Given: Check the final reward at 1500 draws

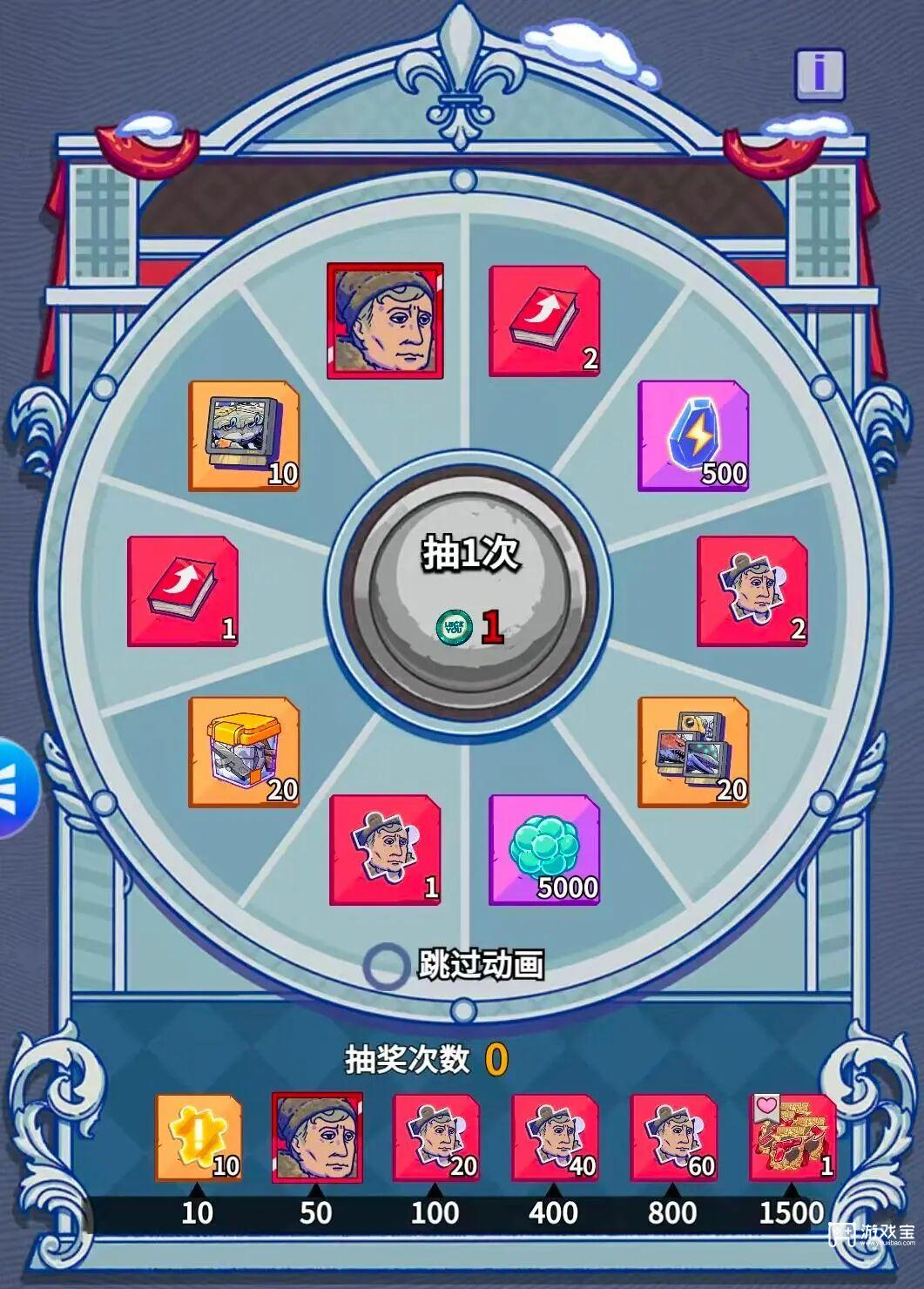Looking at the screenshot, I should pos(792,1137).
